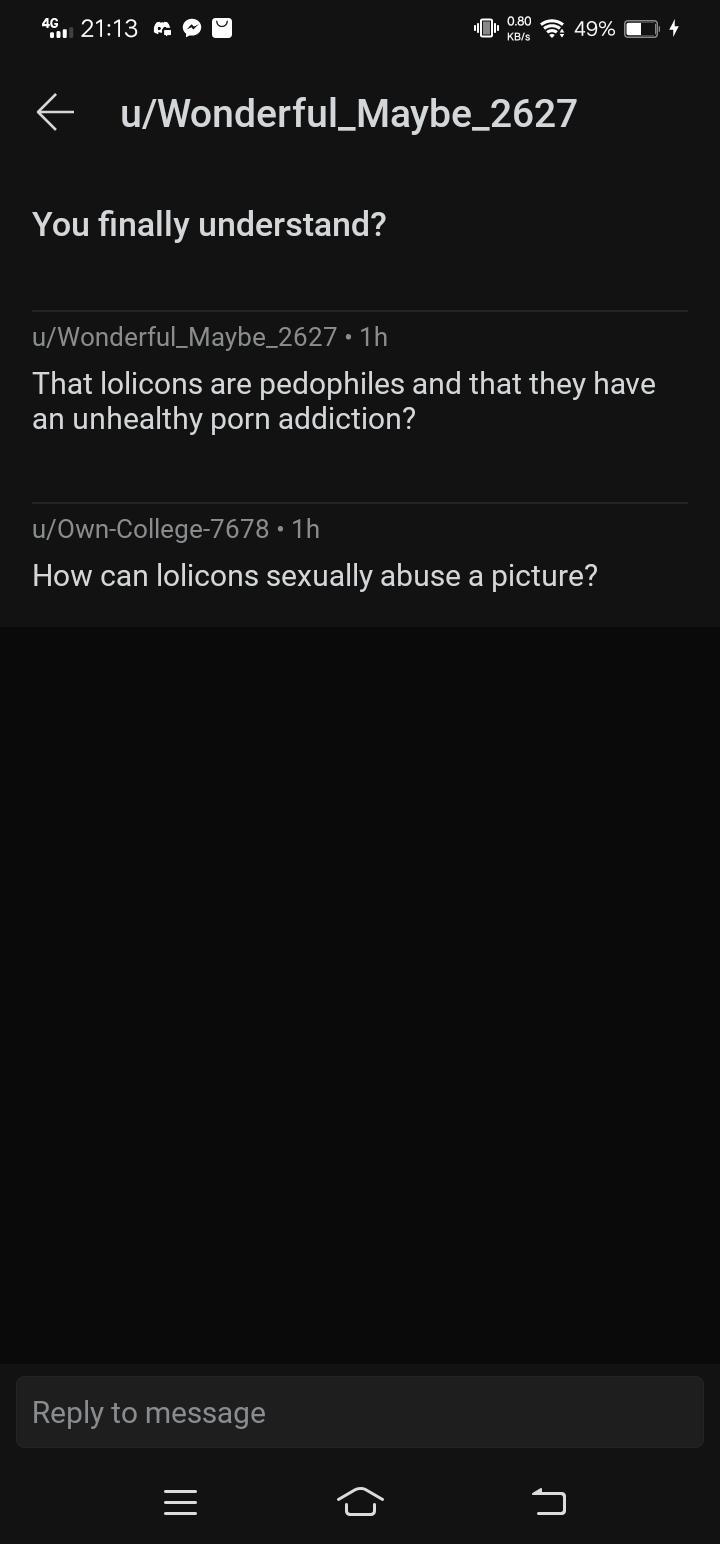Go to the phone's home screen
Viewport: 720px width, 1544px height.
[360, 1502]
